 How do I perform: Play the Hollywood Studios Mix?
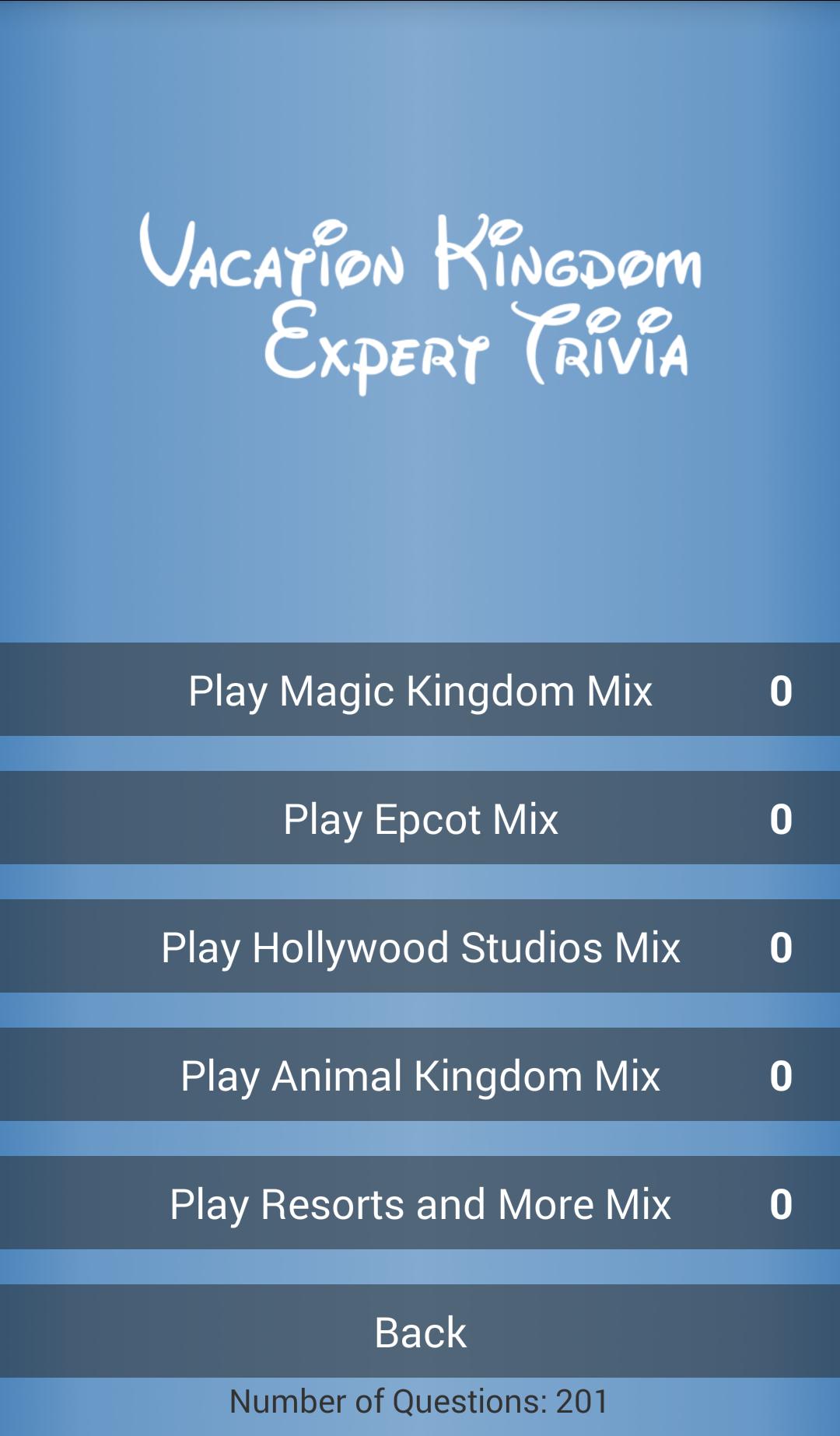coord(420,947)
